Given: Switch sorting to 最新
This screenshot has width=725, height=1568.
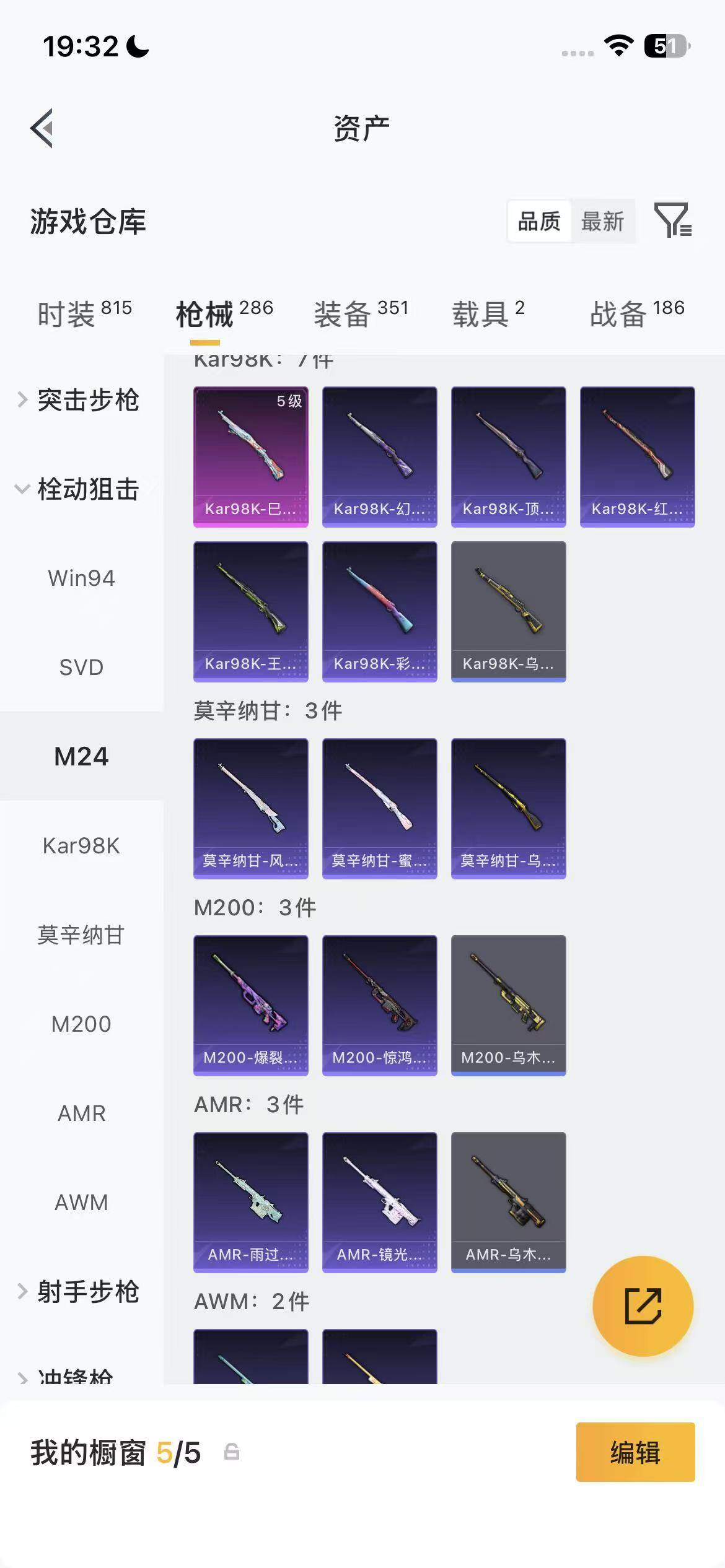Looking at the screenshot, I should pos(603,221).
